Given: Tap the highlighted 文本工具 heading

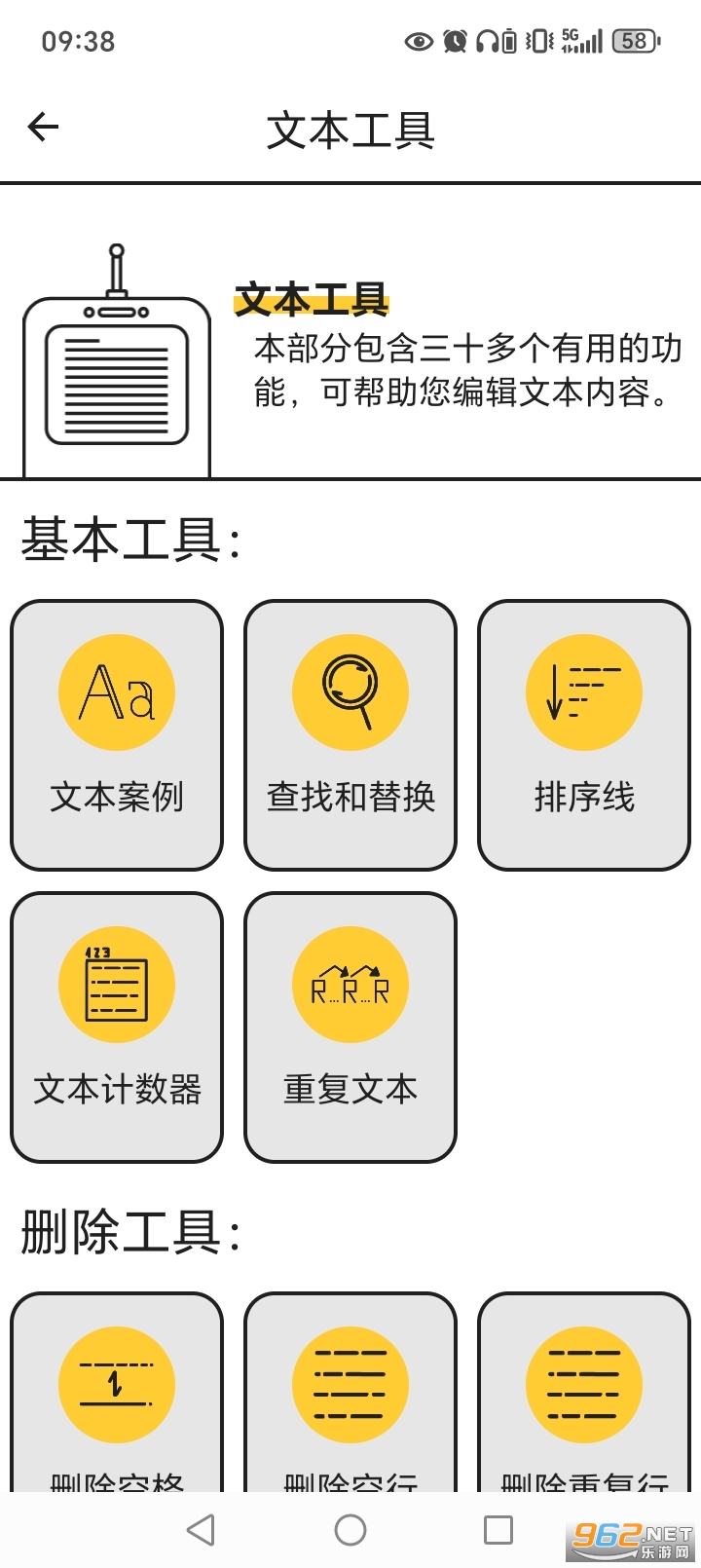Looking at the screenshot, I should pos(310,301).
